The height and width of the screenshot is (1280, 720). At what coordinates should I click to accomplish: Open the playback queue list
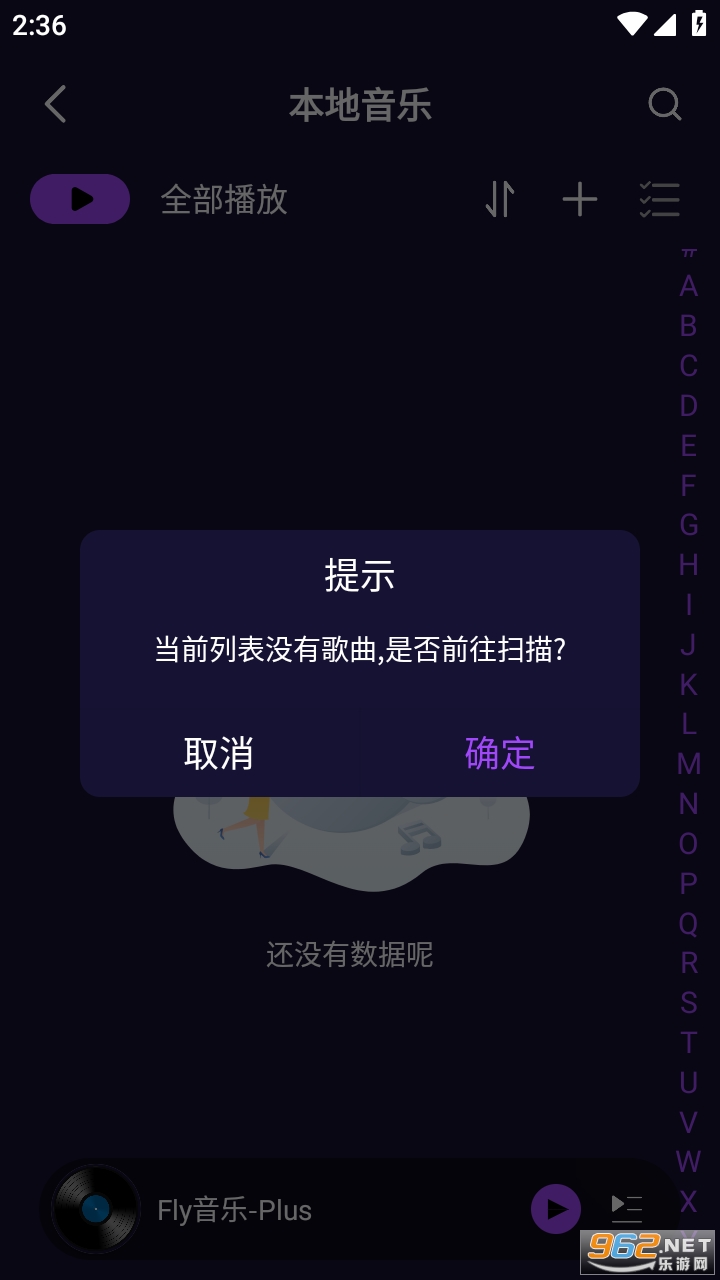point(627,1209)
